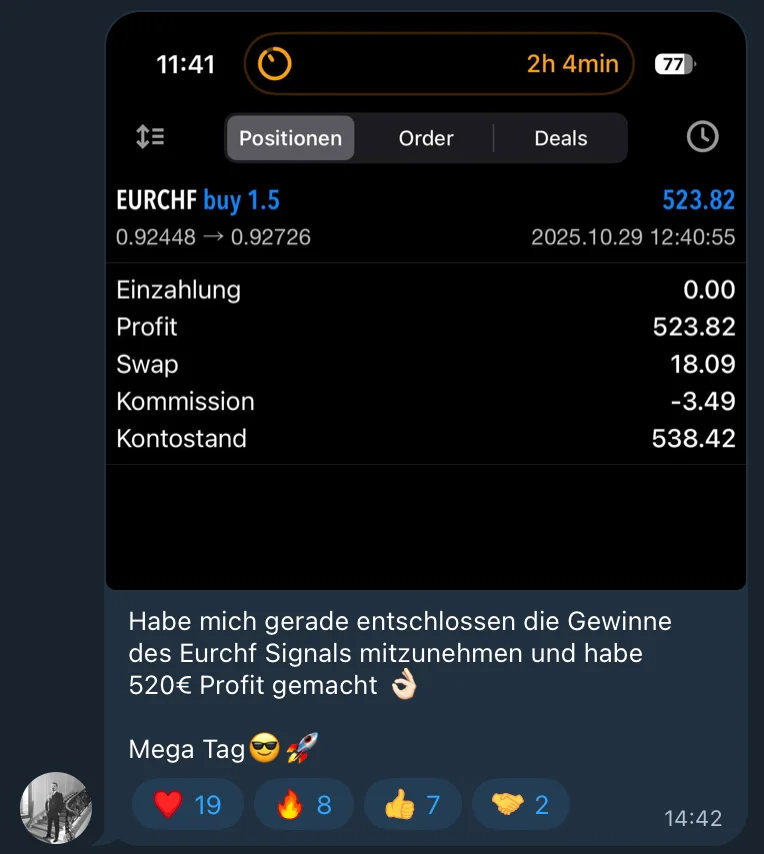This screenshot has width=764, height=854.
Task: Open the trade history clock icon
Action: [x=702, y=137]
